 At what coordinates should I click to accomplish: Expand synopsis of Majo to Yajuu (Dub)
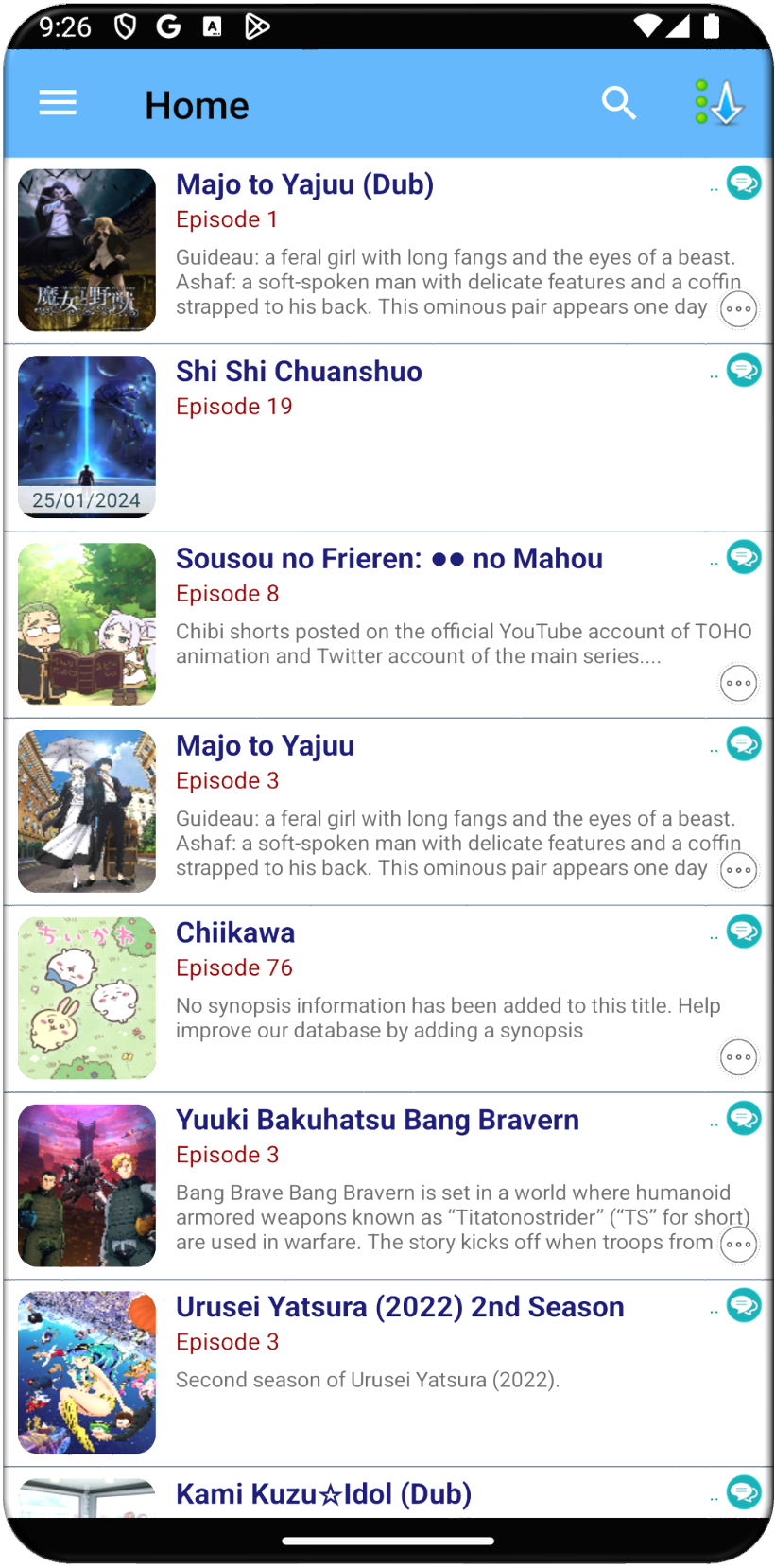tap(738, 308)
